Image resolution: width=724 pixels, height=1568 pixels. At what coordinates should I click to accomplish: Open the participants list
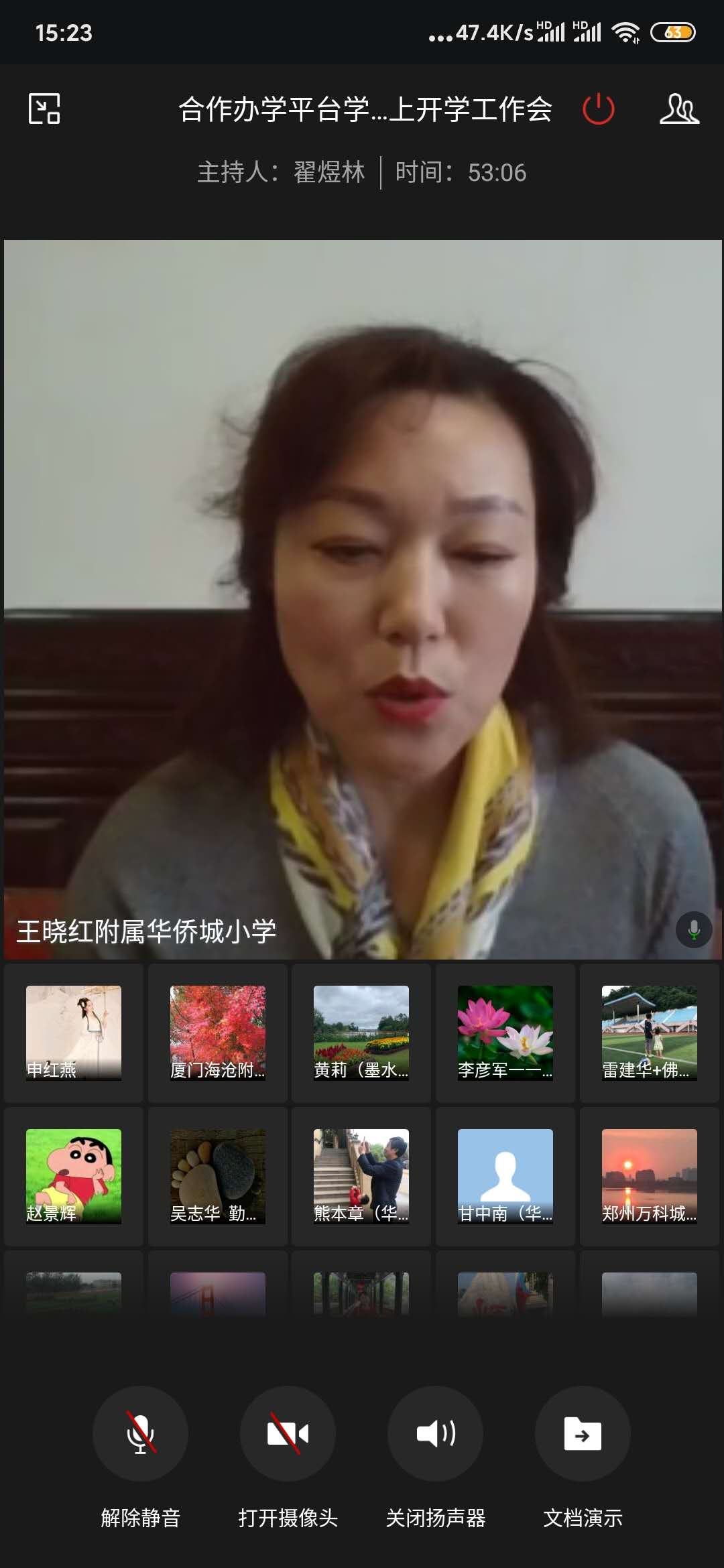tap(678, 109)
